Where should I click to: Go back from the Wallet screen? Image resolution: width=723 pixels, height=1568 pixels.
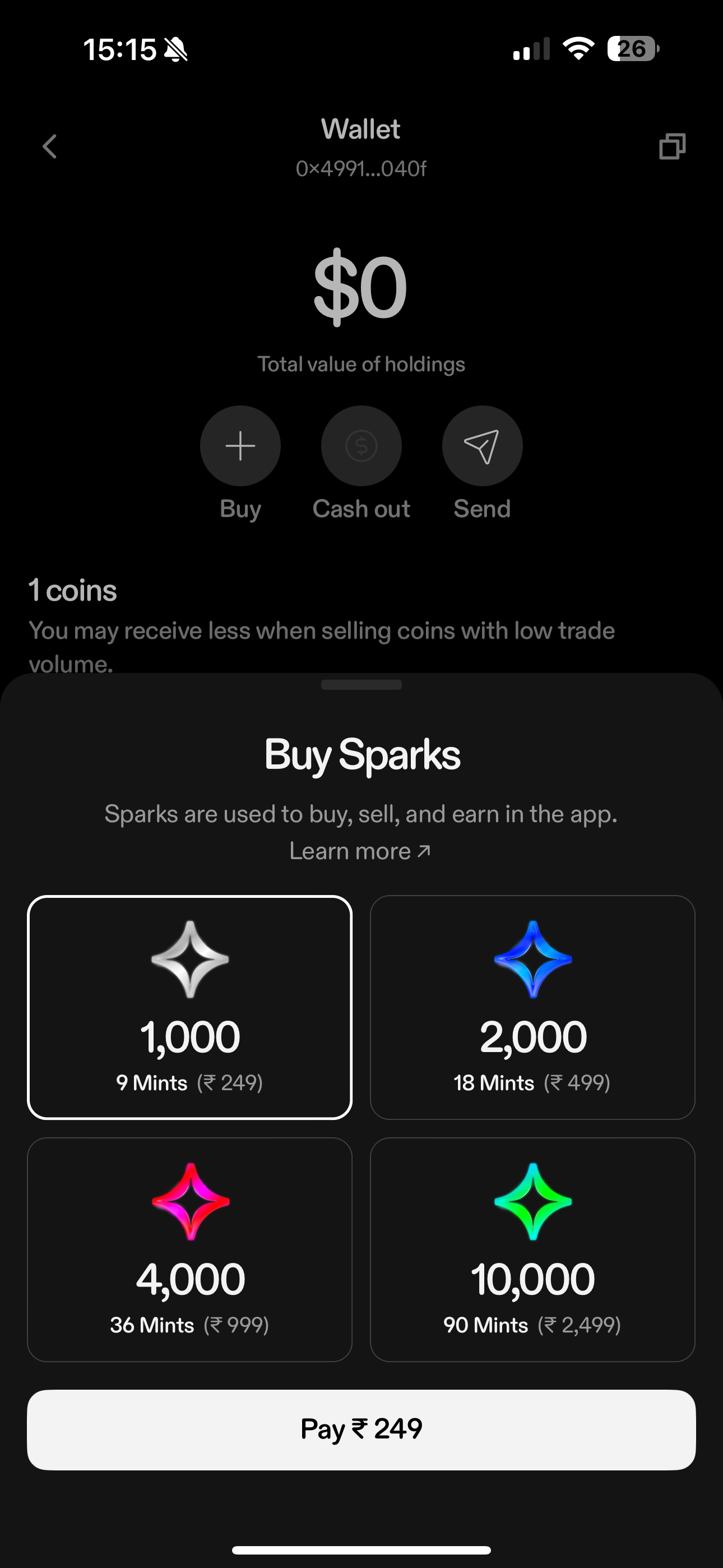tap(50, 147)
